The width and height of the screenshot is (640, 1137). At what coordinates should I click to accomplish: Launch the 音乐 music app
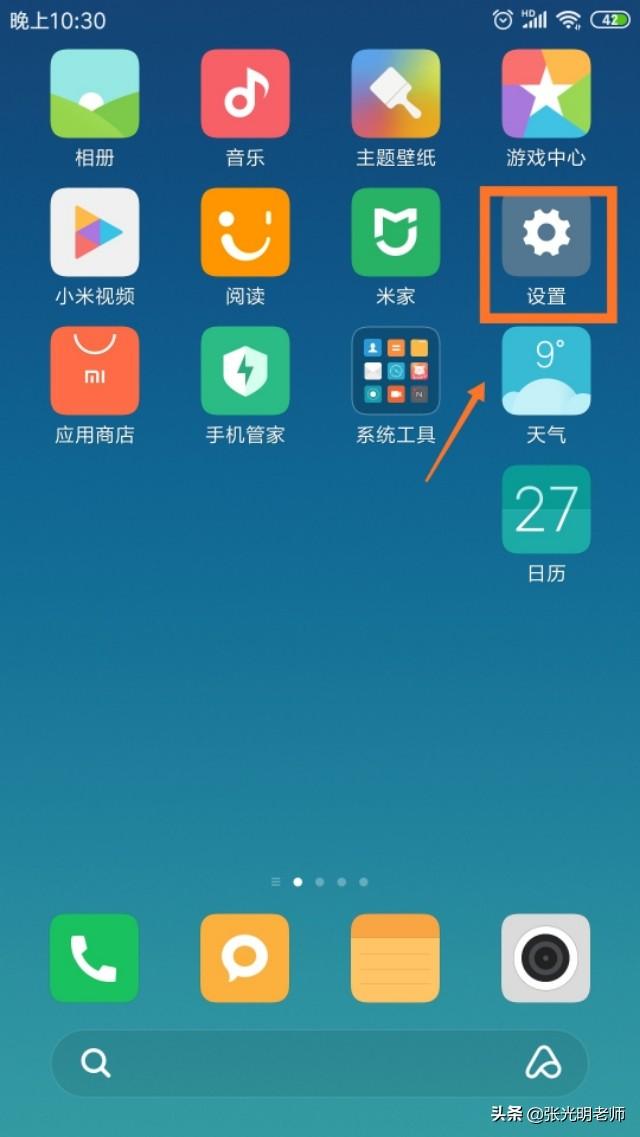coord(245,94)
